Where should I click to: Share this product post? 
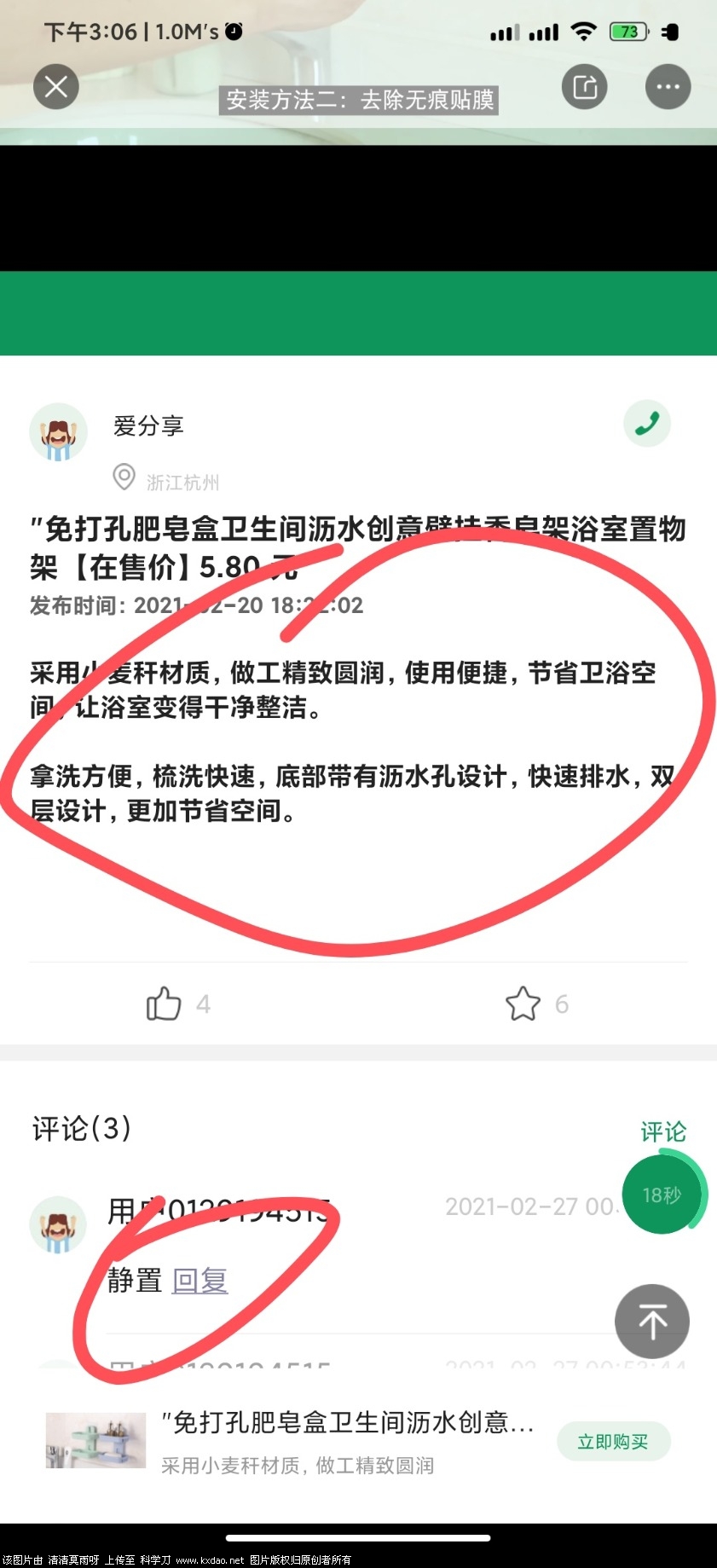(584, 87)
